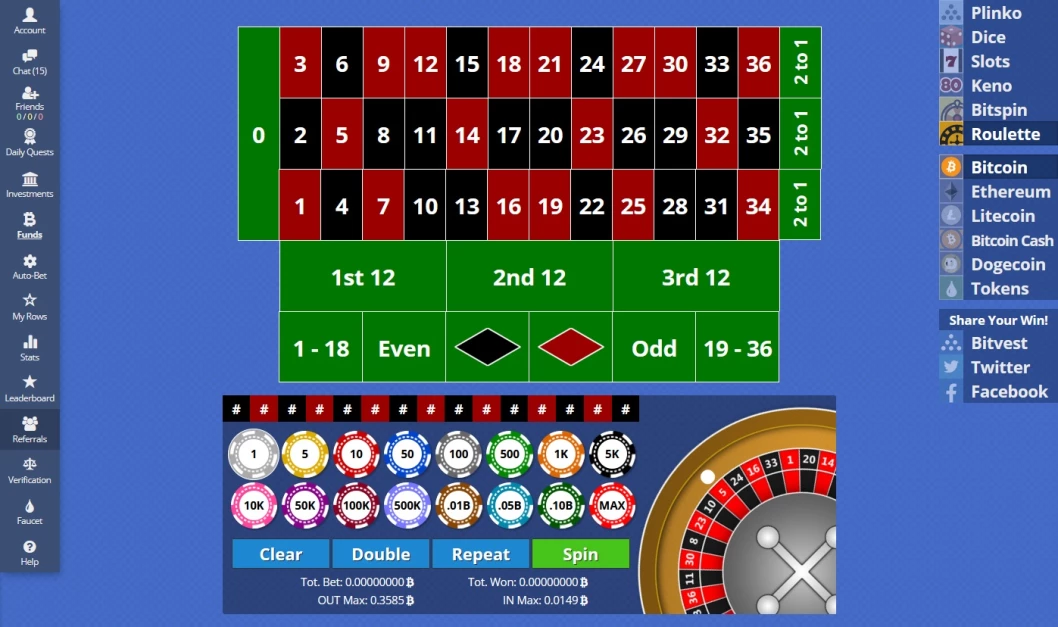The image size is (1058, 627).
Task: Select the MAX chip
Action: point(612,505)
